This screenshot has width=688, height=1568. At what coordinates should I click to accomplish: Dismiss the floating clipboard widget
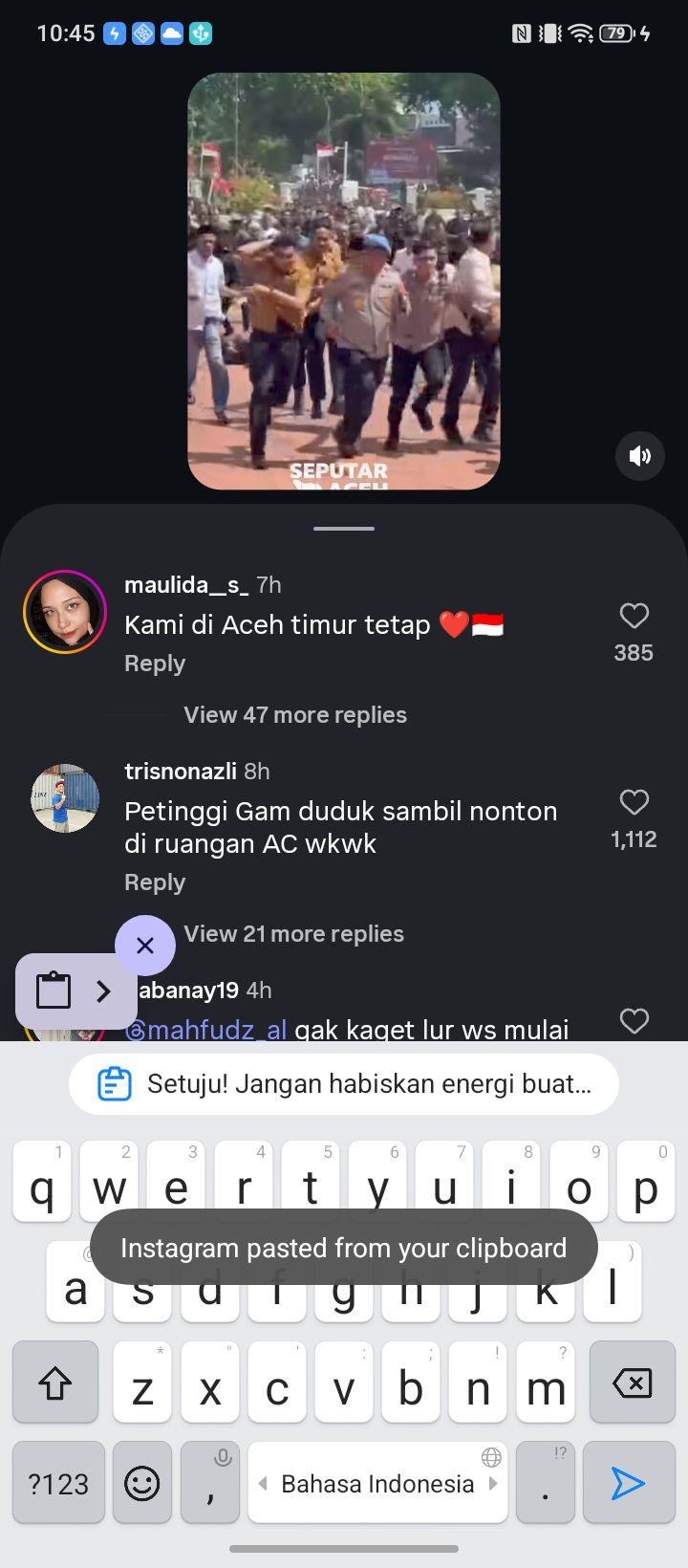(145, 946)
